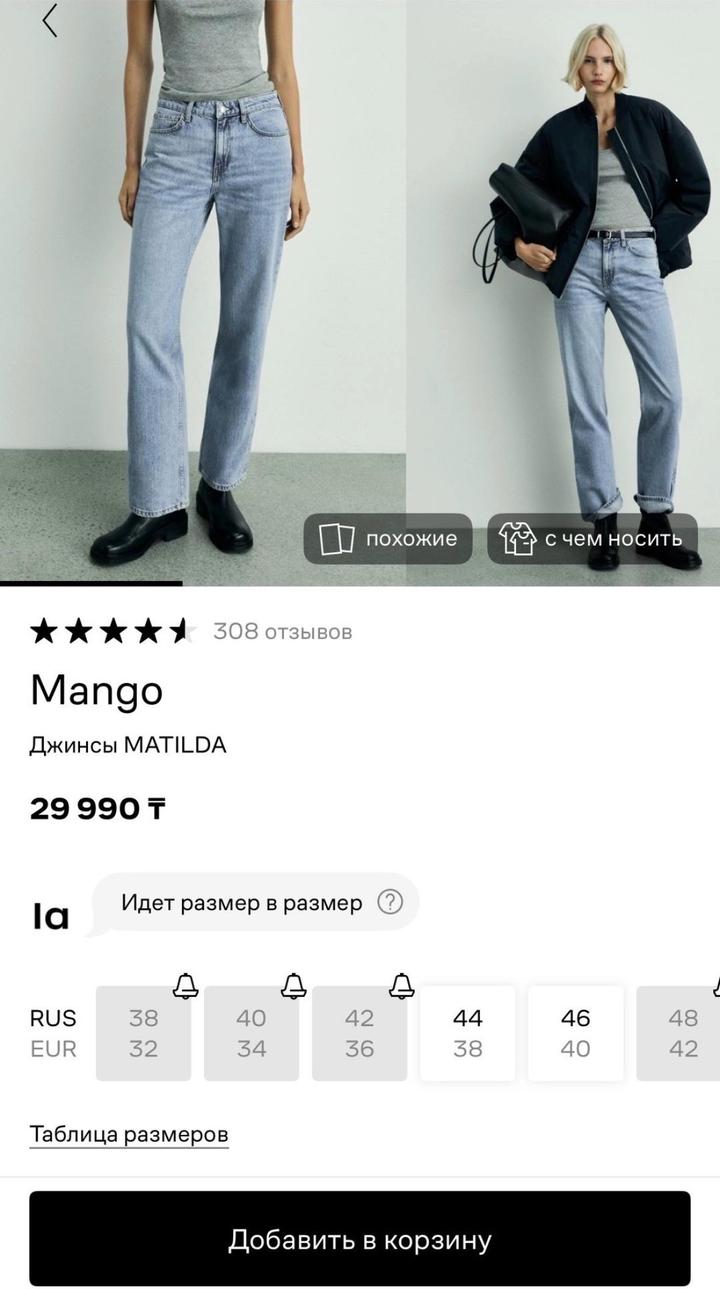Choose size RUS 46 / EUR 40

pyautogui.click(x=575, y=1033)
